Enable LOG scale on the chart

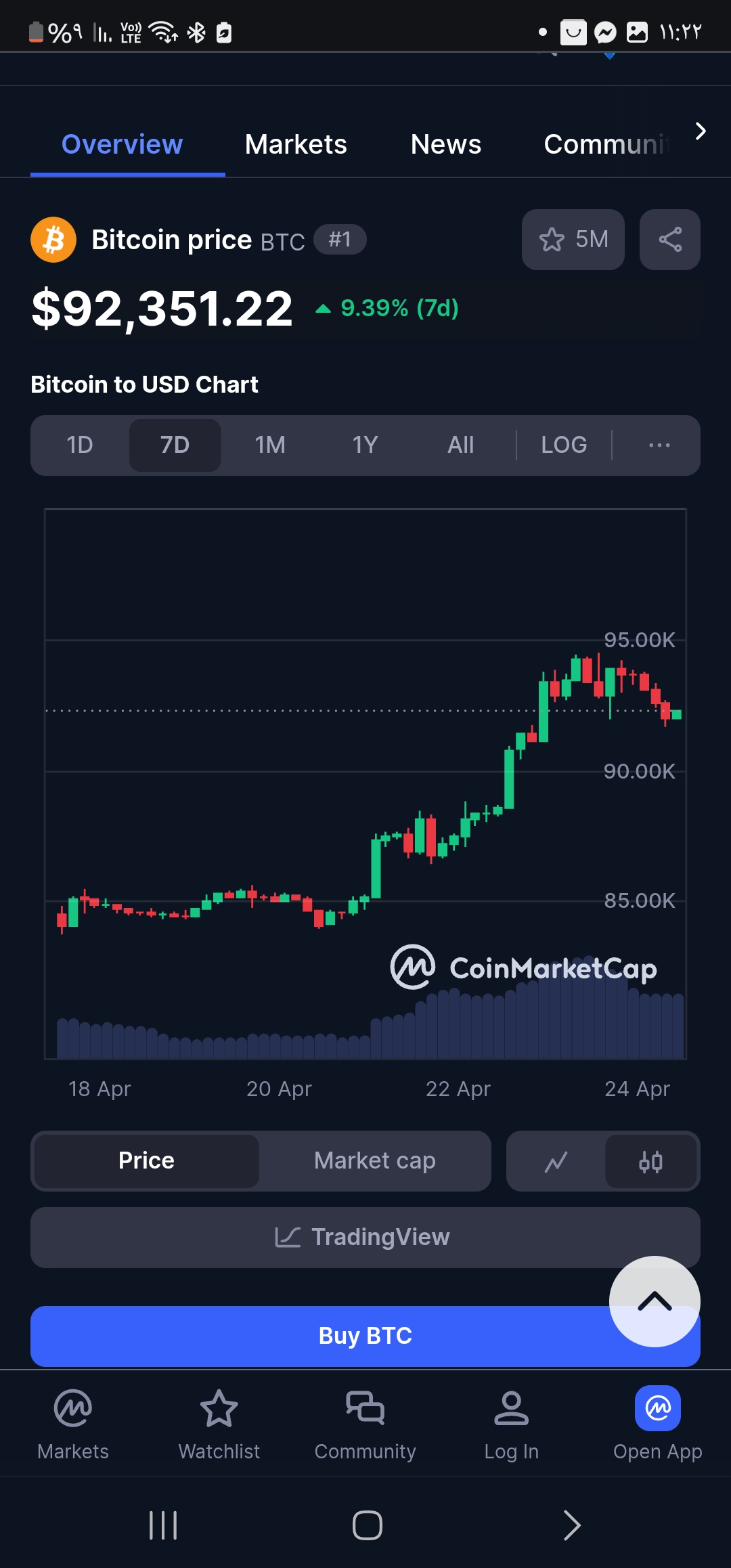(564, 445)
